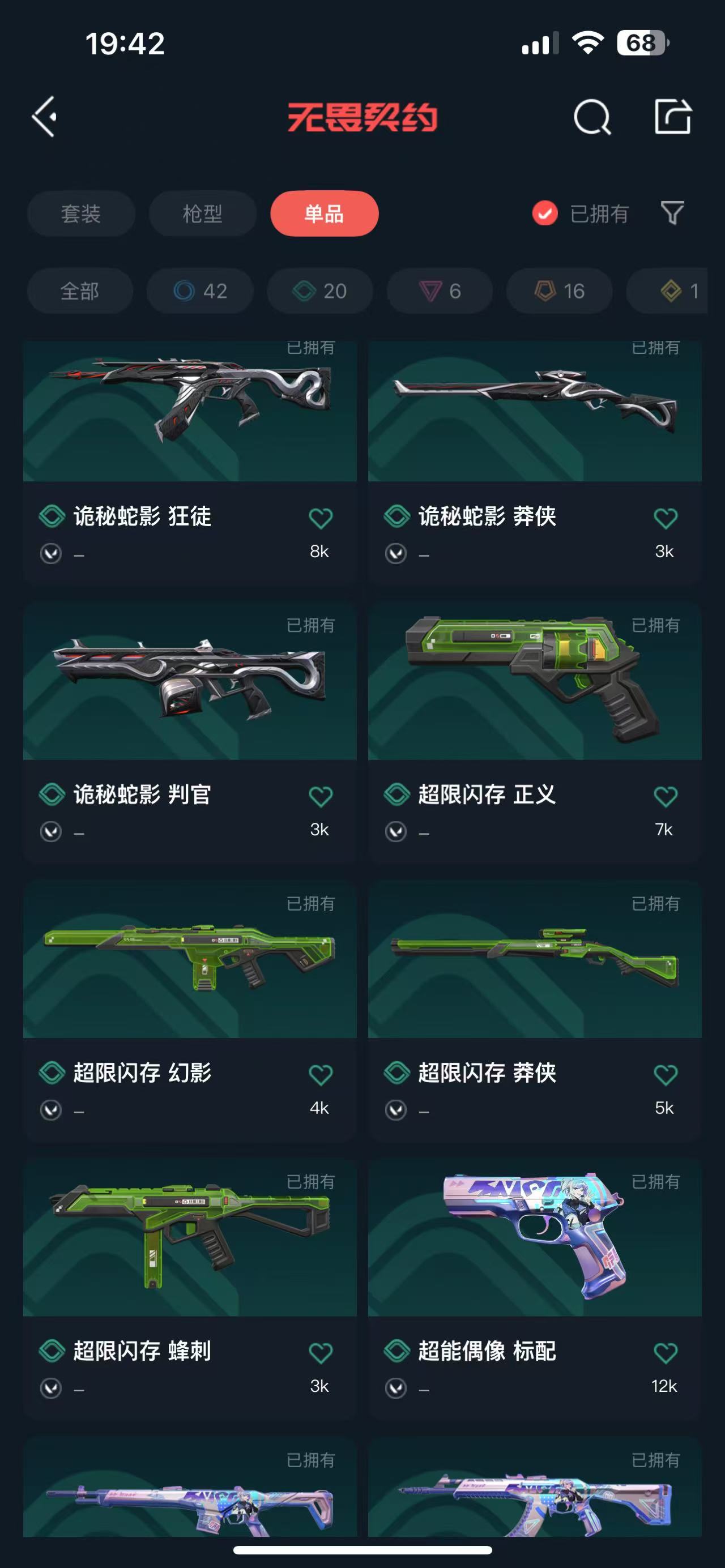The image size is (725, 1568).
Task: Switch to the 枪型 tab
Action: 202,213
